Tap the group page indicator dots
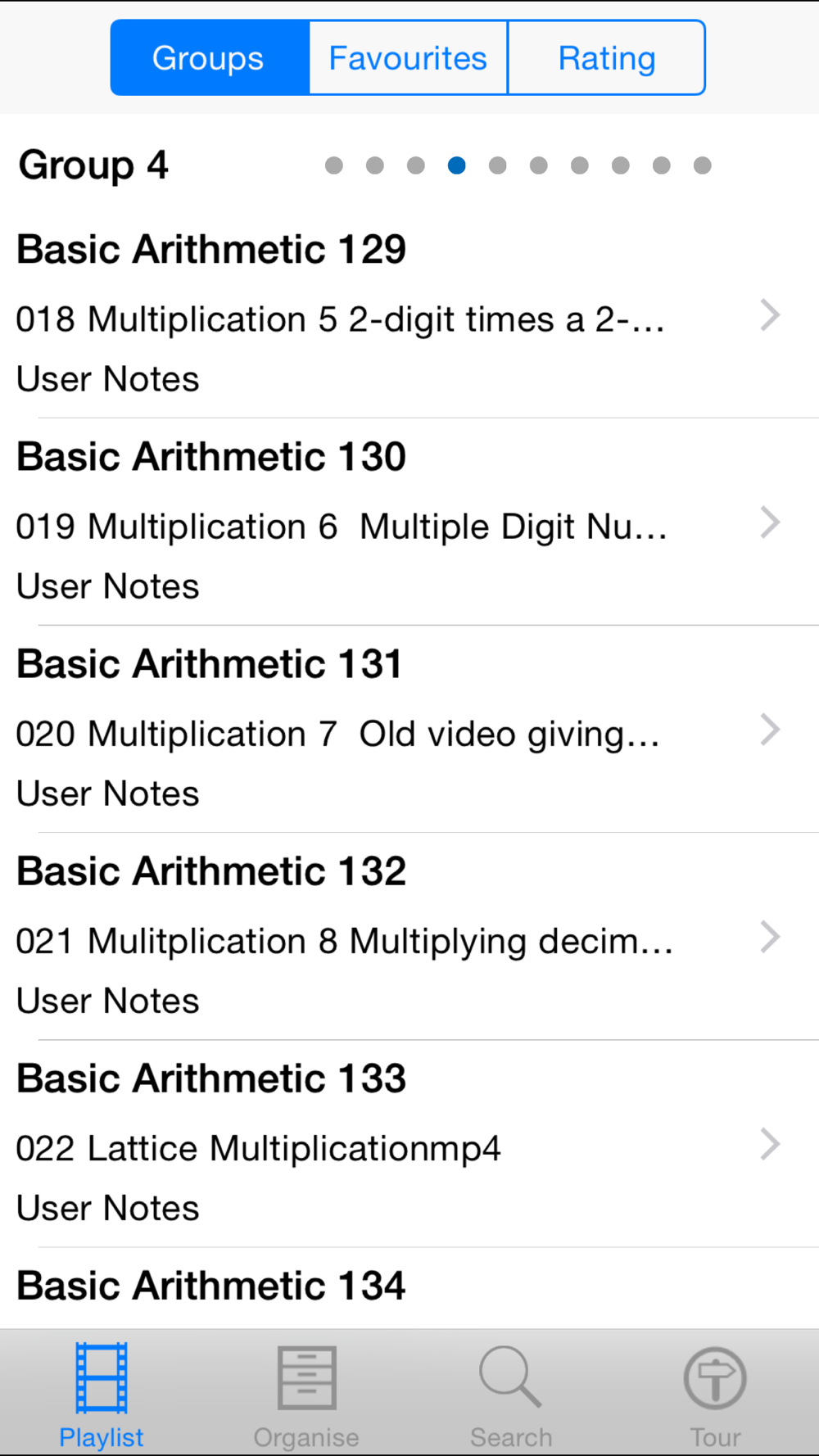This screenshot has height=1456, width=819. point(518,165)
